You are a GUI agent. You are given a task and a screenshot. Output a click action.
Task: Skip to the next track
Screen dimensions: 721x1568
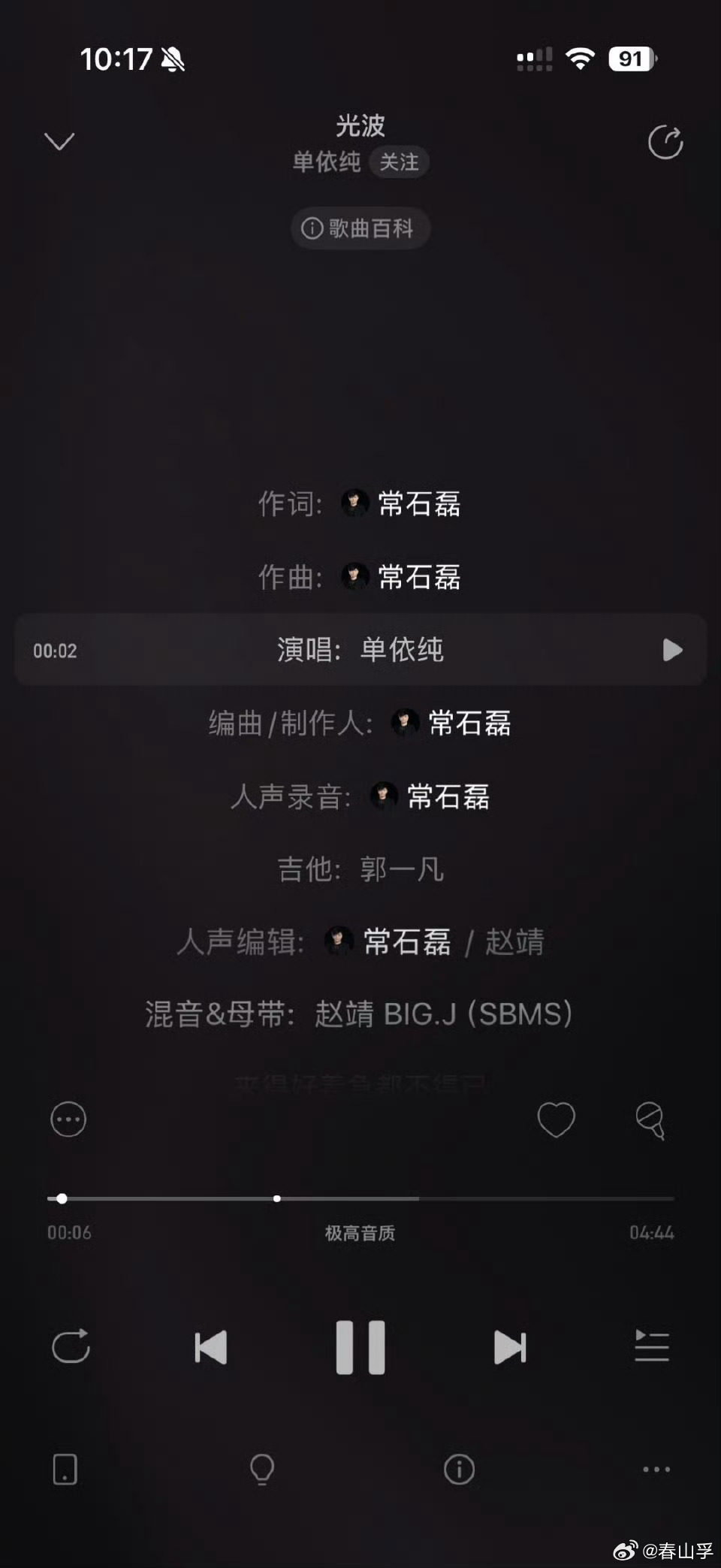(x=510, y=1347)
